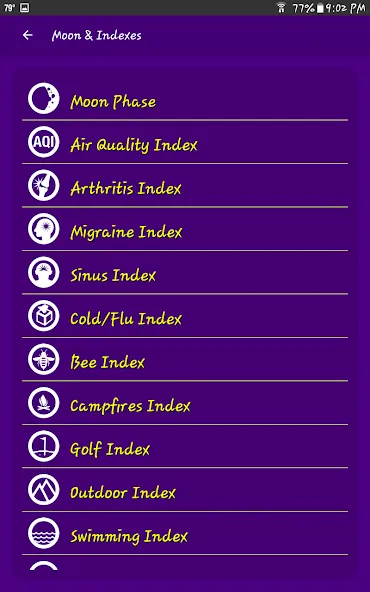View the Arthritis Index

(x=185, y=186)
